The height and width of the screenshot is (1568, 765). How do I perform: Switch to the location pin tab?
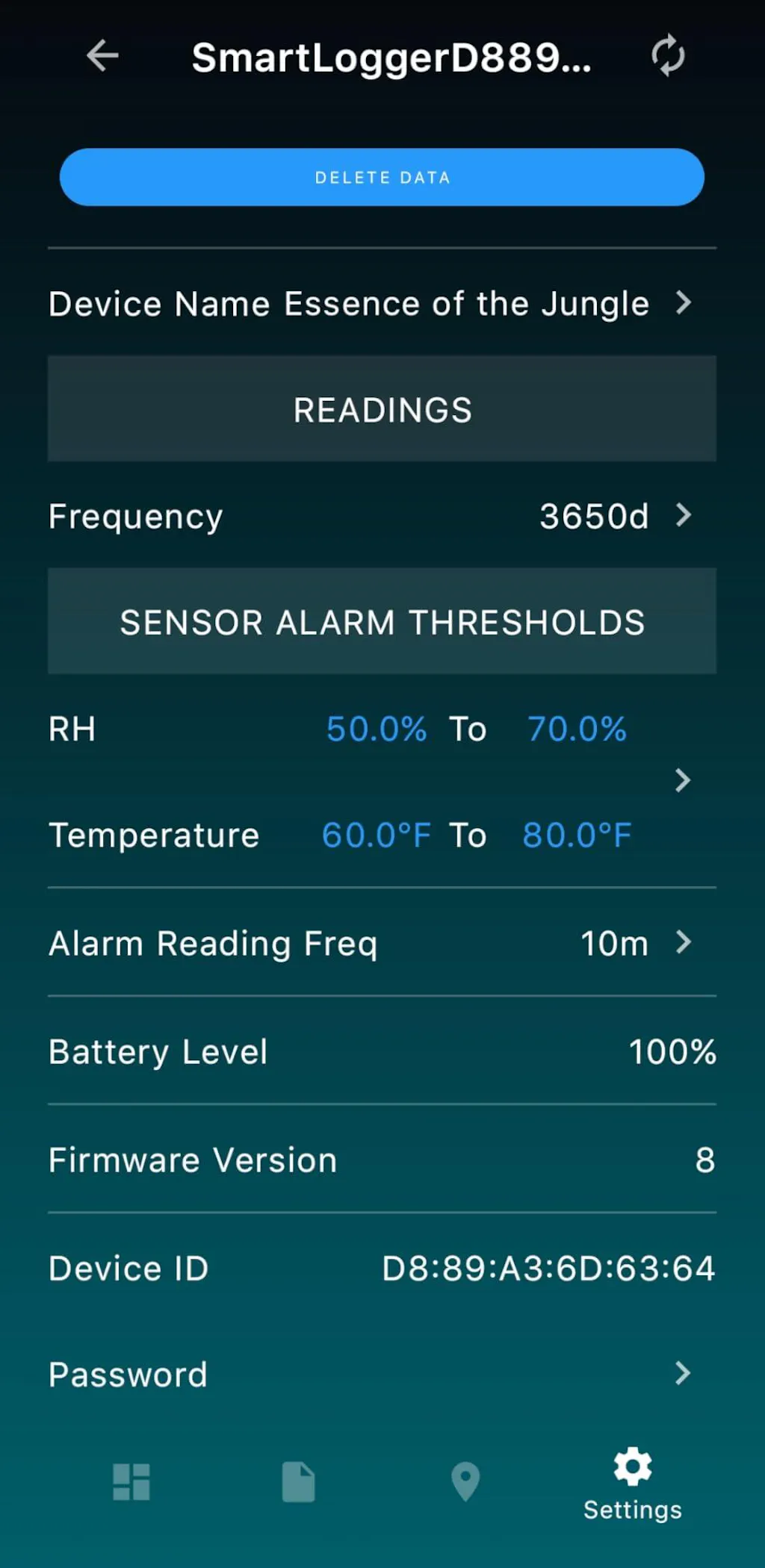(x=465, y=1481)
